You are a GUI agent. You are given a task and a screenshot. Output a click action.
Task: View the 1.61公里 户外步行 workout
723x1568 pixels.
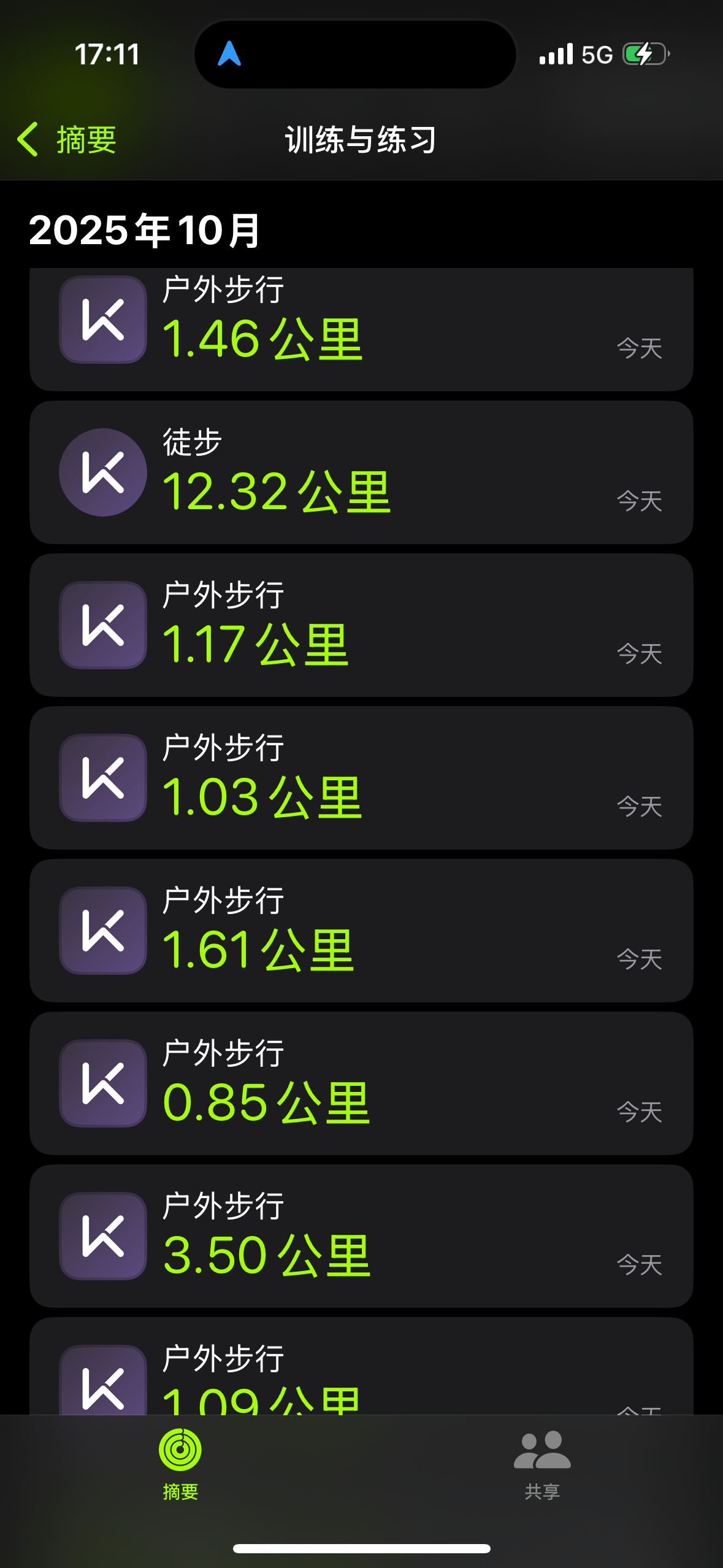tap(361, 931)
